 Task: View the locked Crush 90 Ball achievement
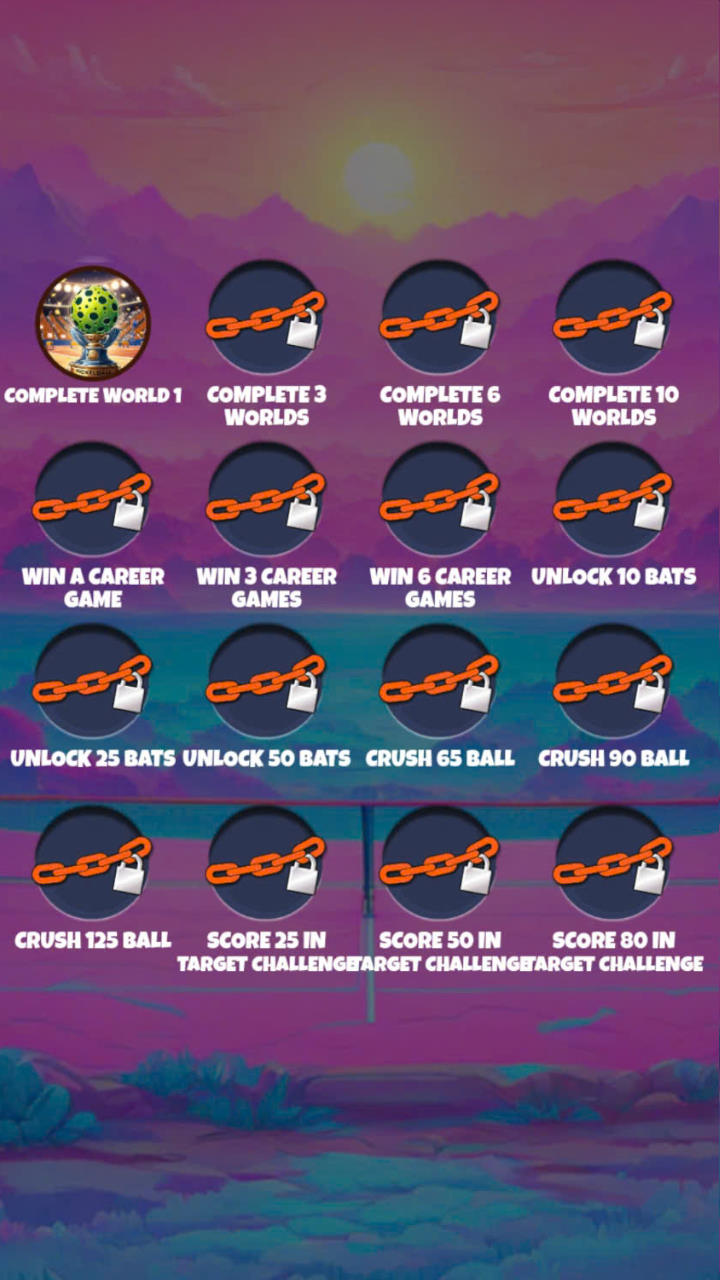click(613, 682)
